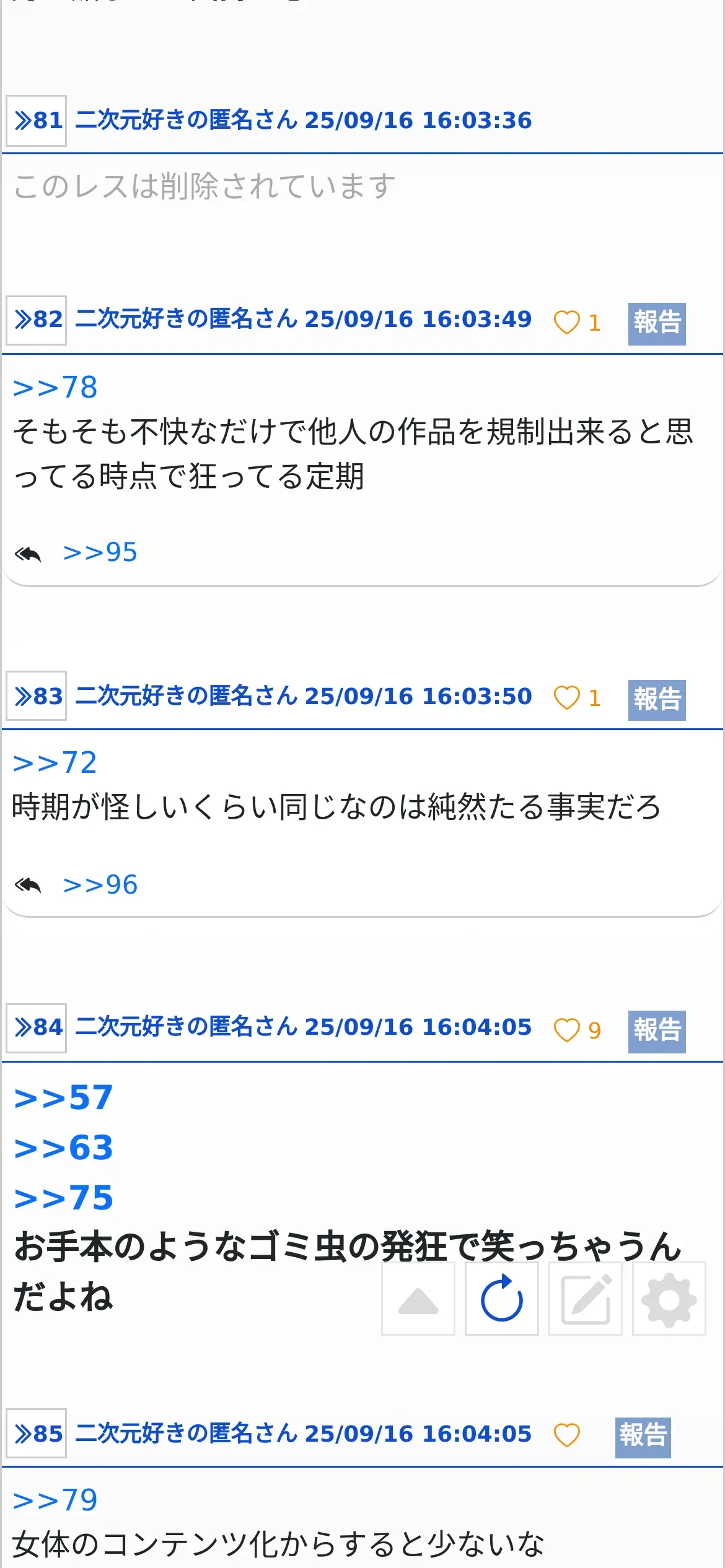This screenshot has height=1568, width=725.
Task: View reply >>96 to post 83
Action: point(100,885)
